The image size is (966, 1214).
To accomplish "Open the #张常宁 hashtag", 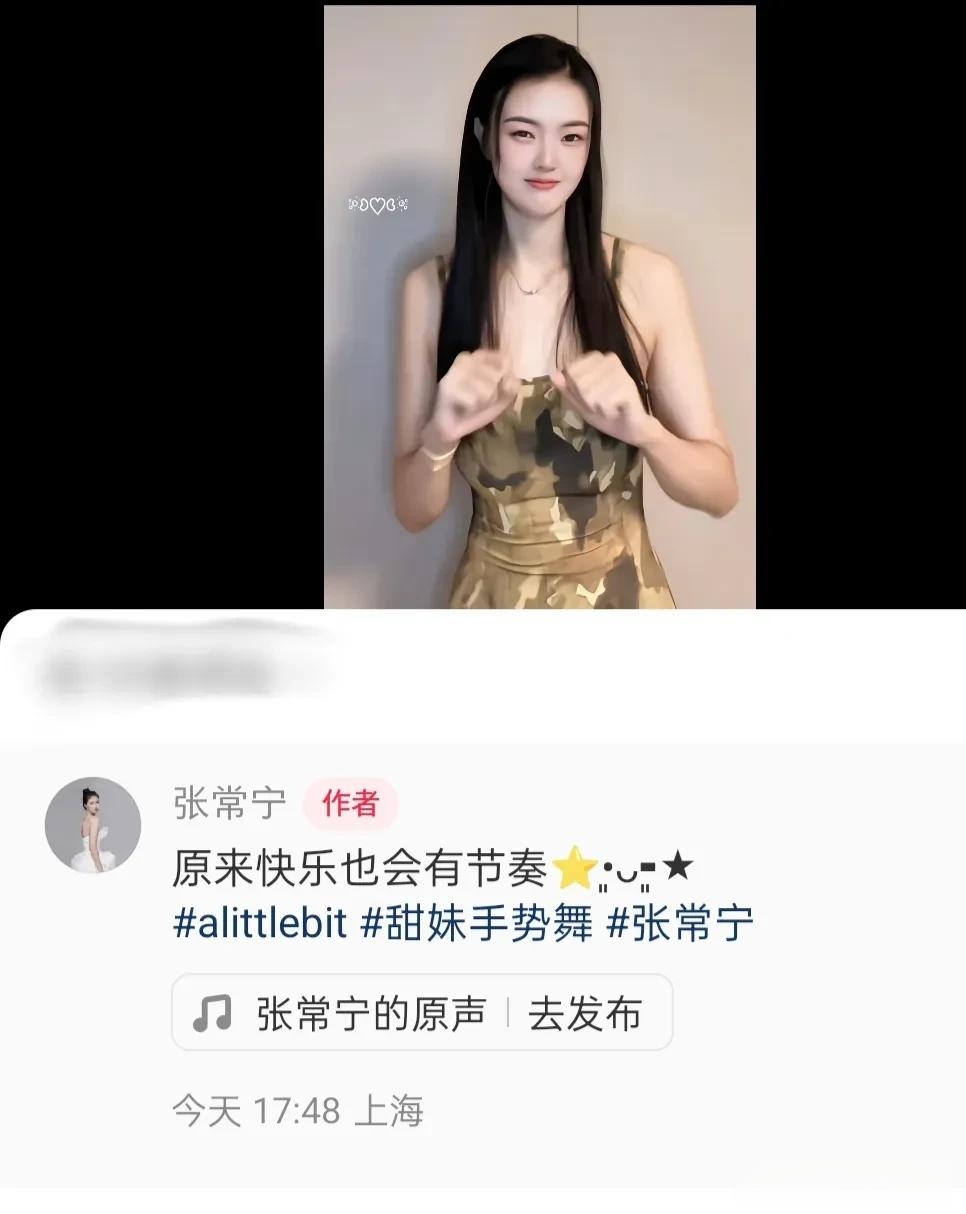I will 680,923.
